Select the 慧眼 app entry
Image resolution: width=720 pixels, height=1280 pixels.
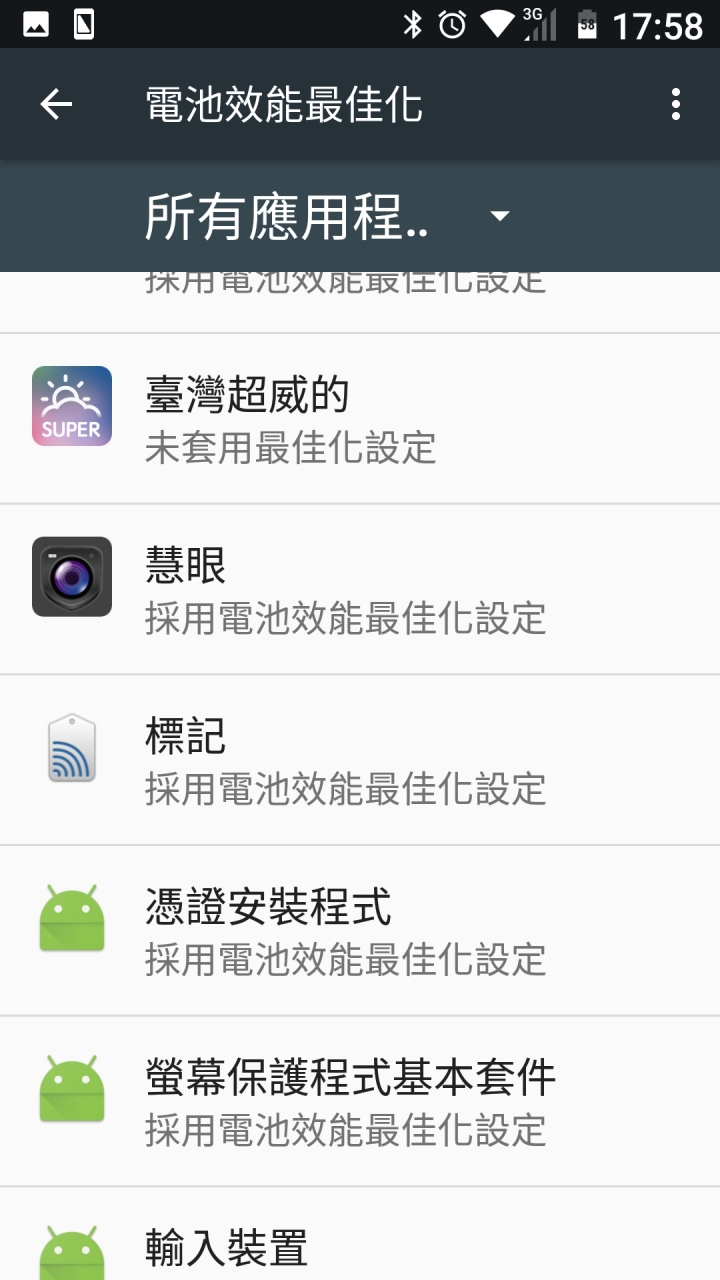pos(360,590)
